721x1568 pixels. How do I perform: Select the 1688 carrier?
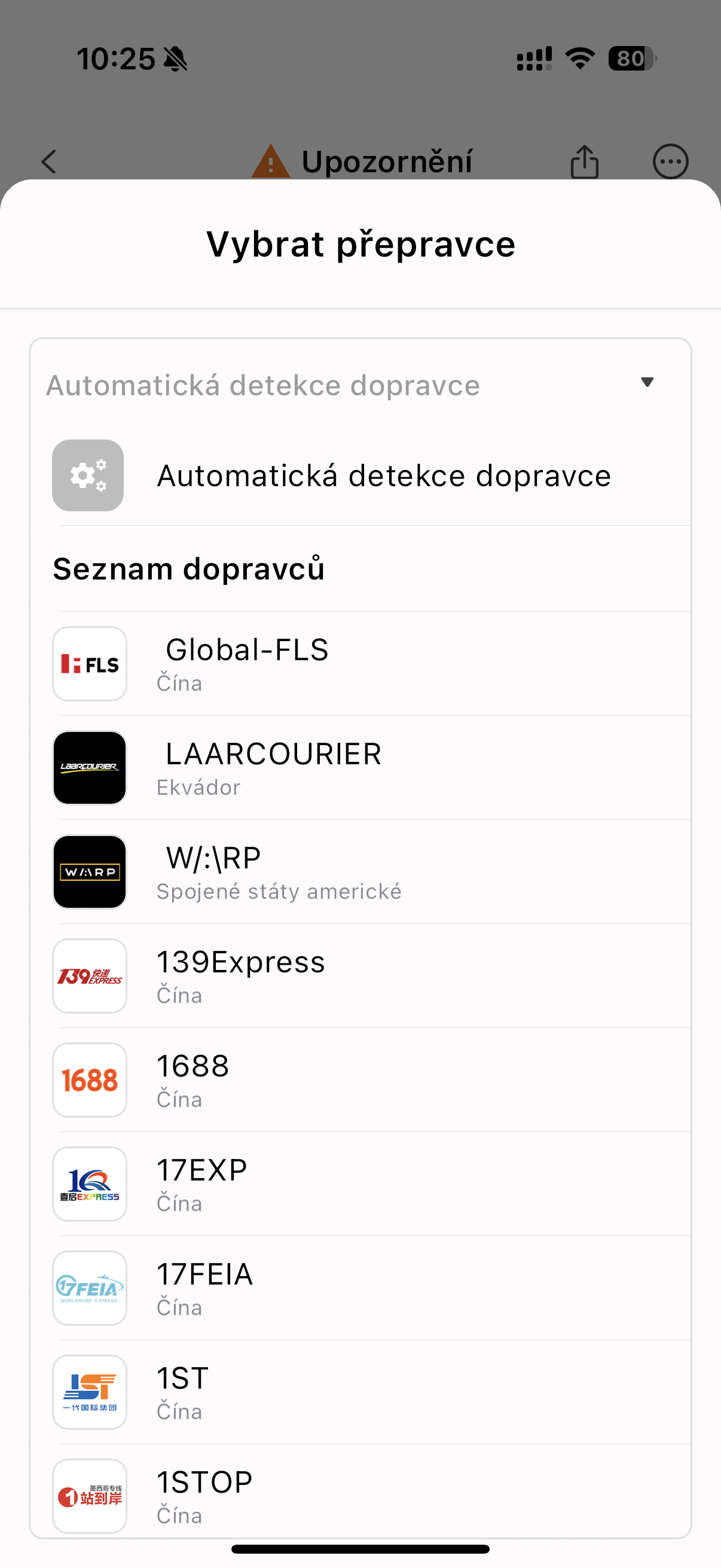pyautogui.click(x=359, y=1080)
